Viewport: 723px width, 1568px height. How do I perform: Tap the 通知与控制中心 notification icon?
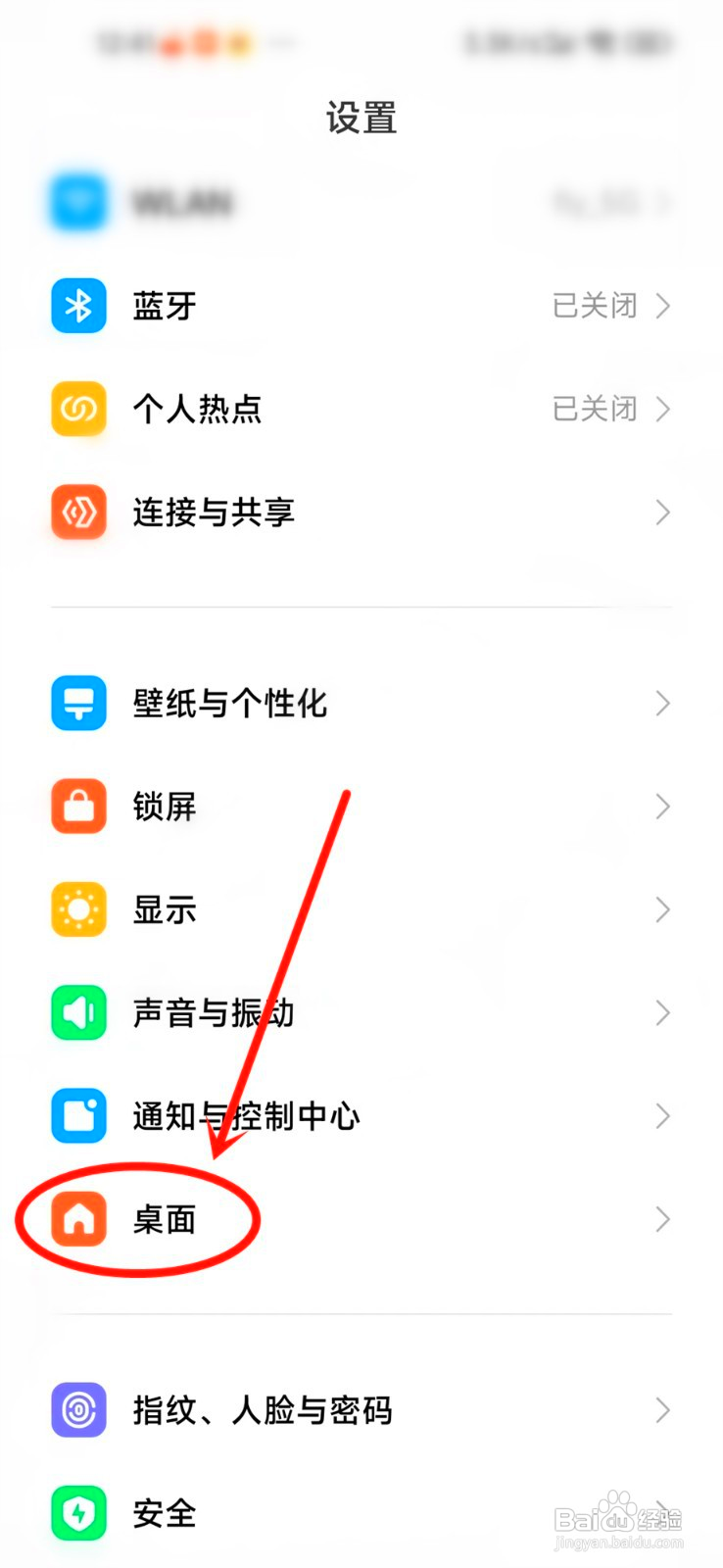point(78,1116)
